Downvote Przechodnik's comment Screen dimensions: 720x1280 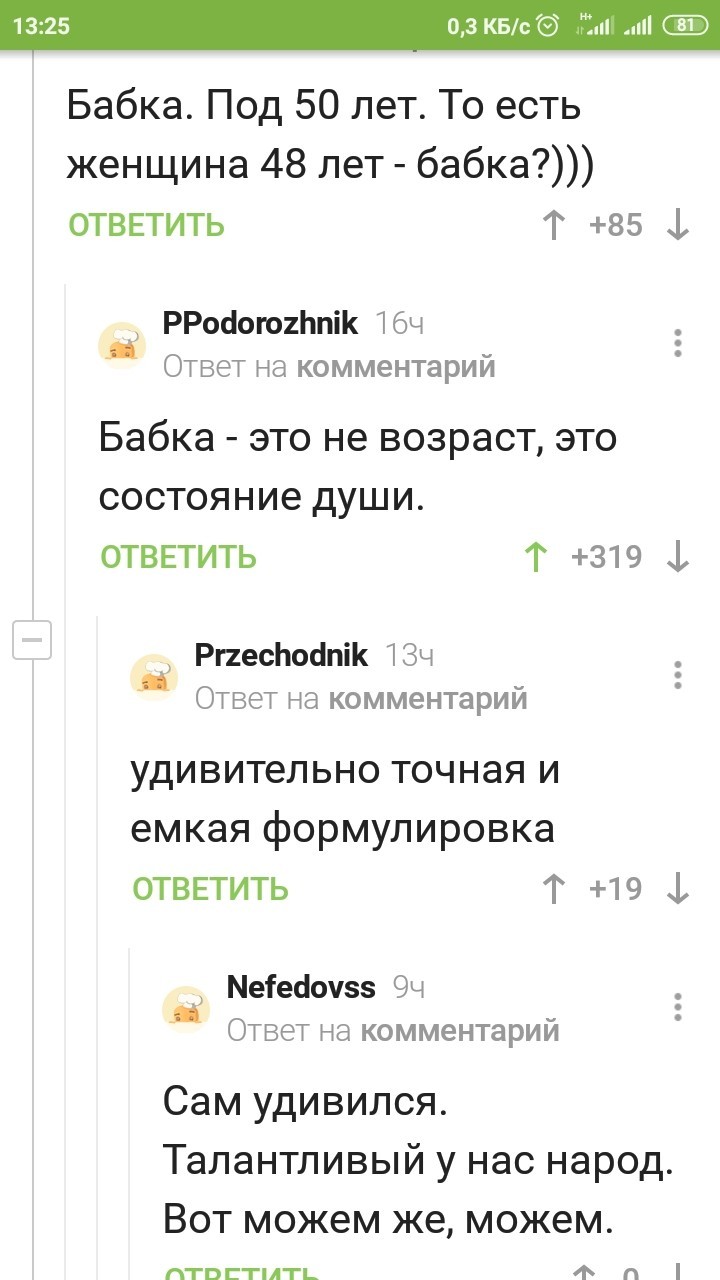pyautogui.click(x=678, y=889)
